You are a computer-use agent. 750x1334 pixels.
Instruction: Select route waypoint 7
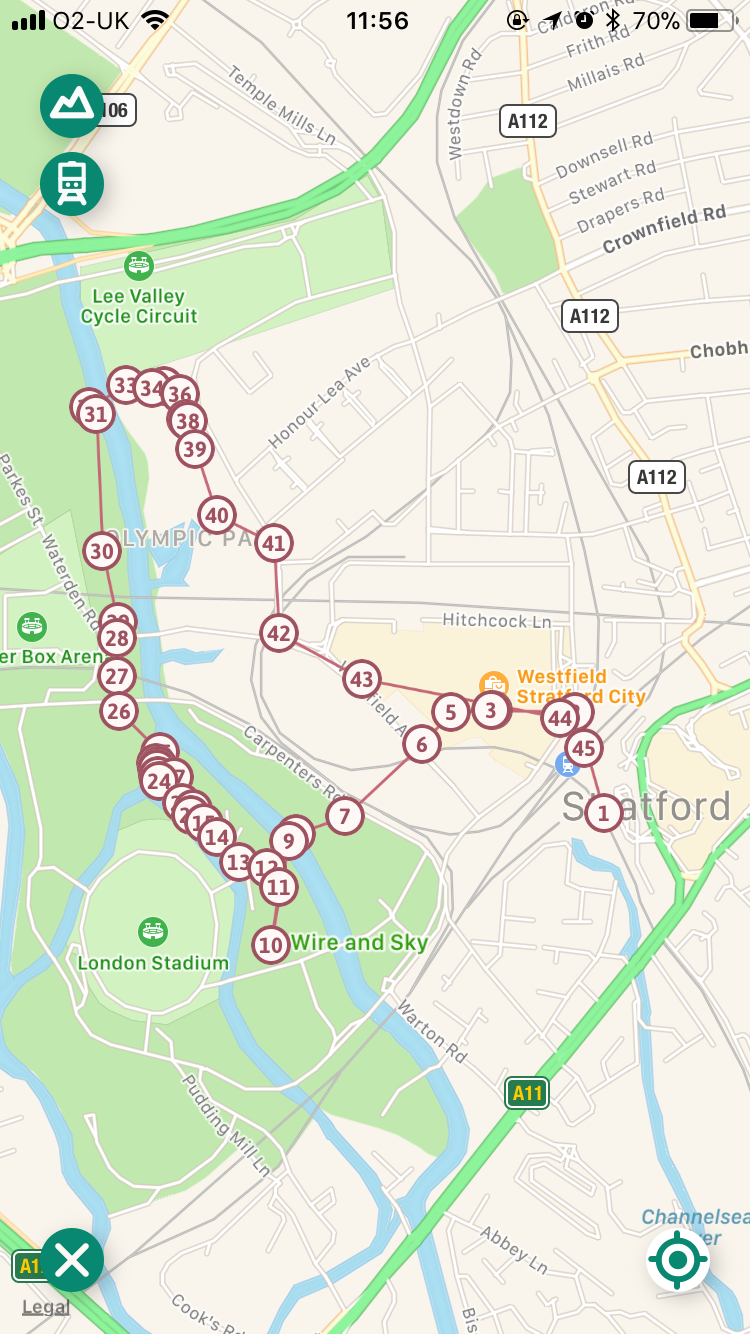[344, 816]
